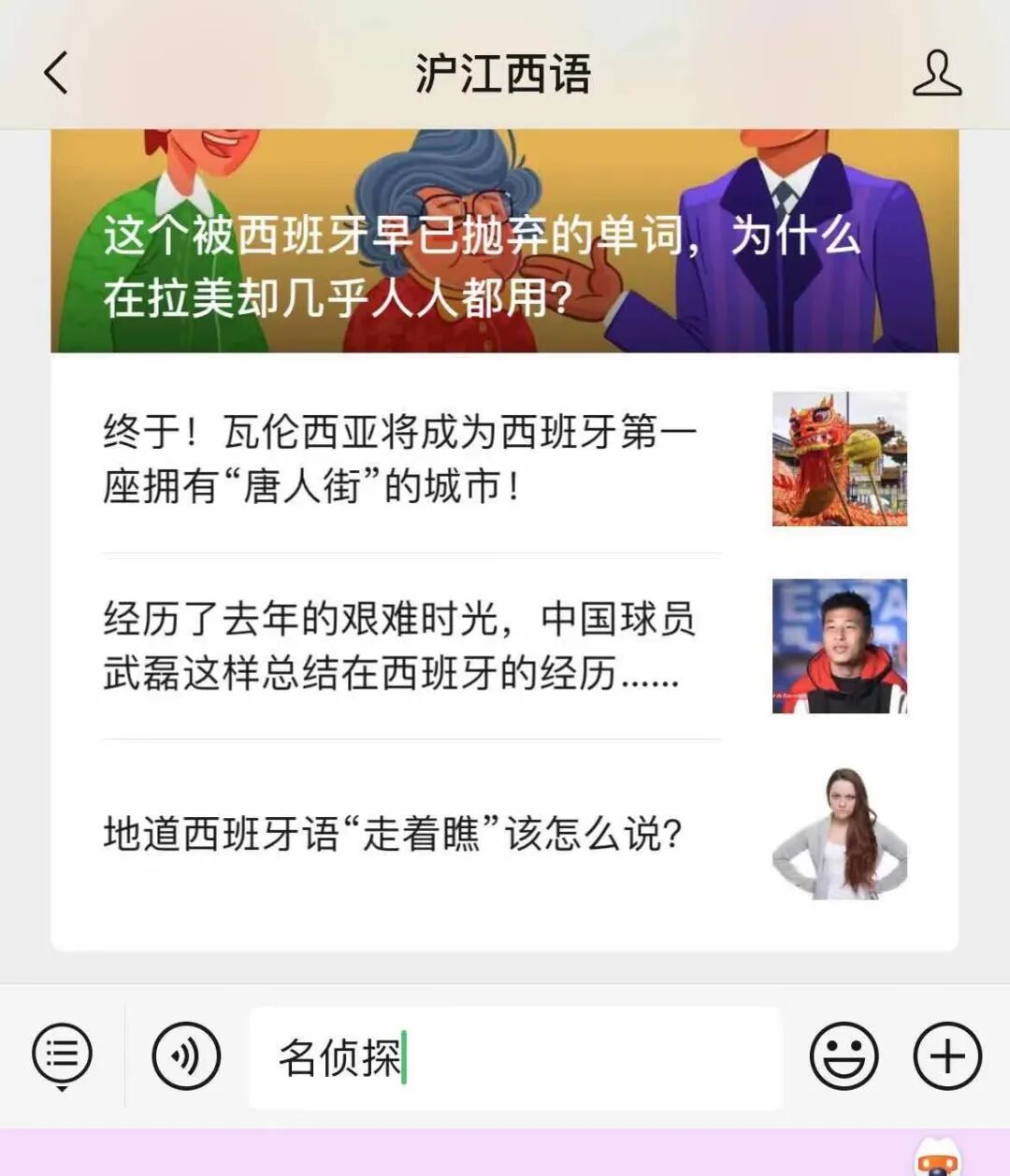Screen dimensions: 1010x1176
Task: Open the article about 武磊's Spain experience
Action: click(x=505, y=646)
